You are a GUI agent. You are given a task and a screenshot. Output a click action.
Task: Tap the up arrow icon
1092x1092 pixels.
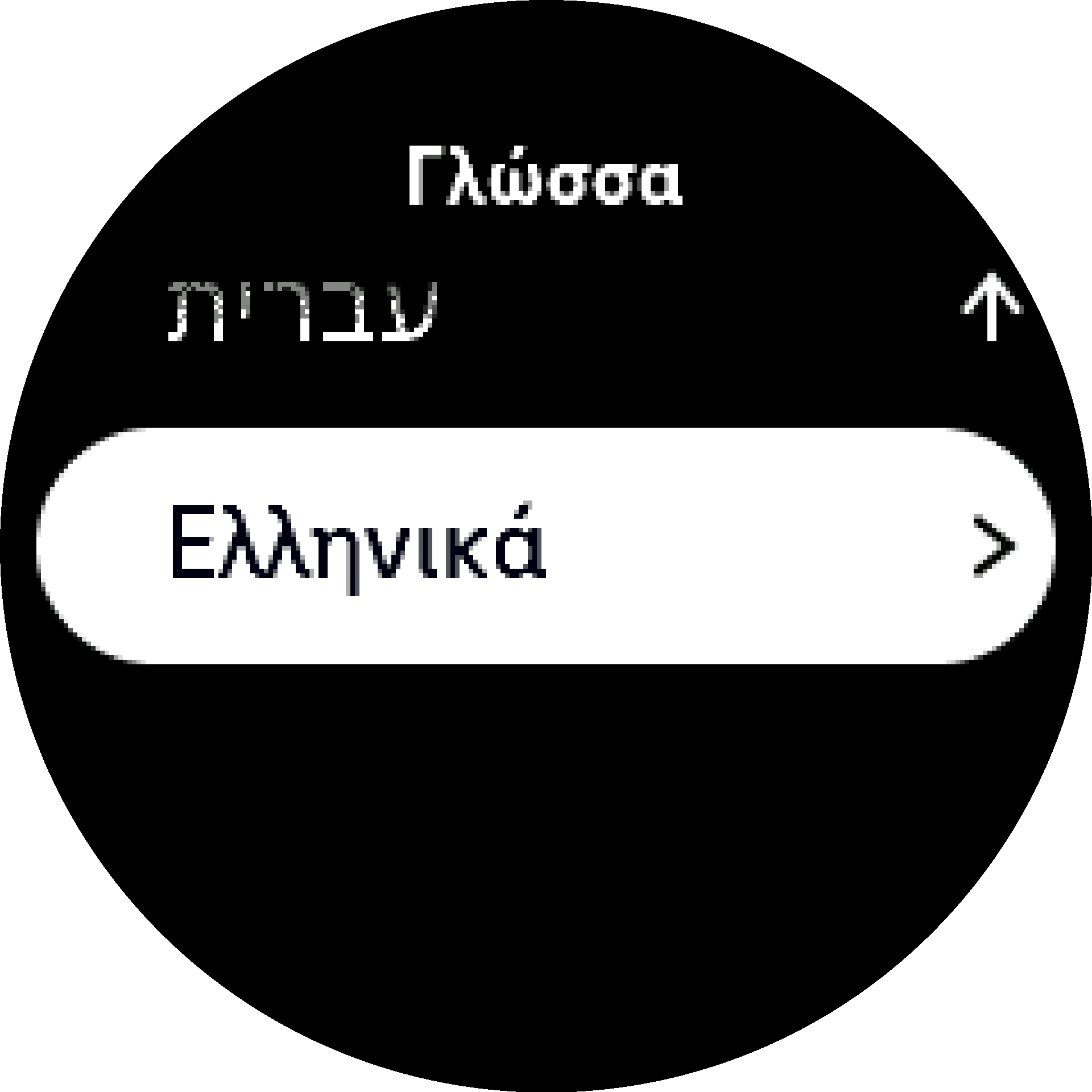coord(991,308)
